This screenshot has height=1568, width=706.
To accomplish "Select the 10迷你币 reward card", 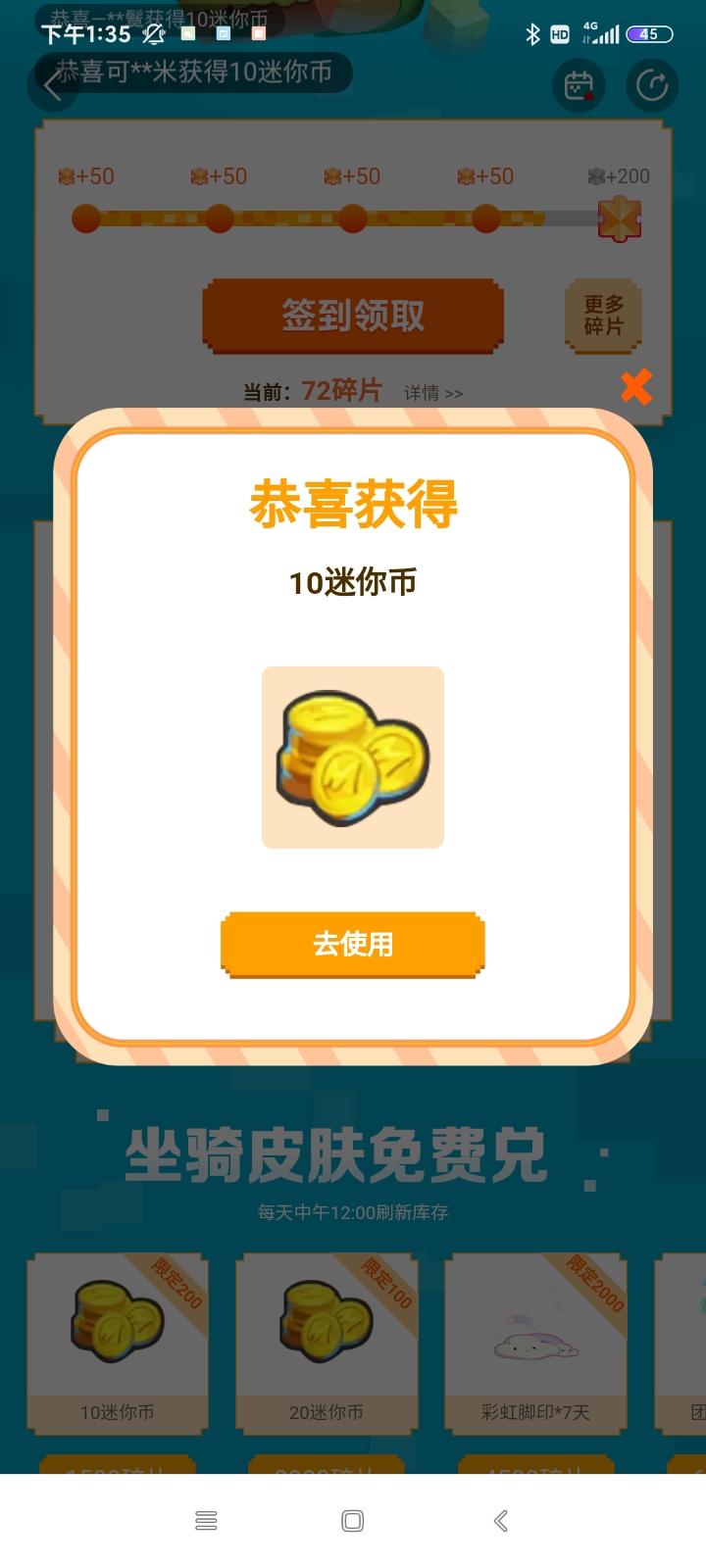I will click(x=118, y=1343).
